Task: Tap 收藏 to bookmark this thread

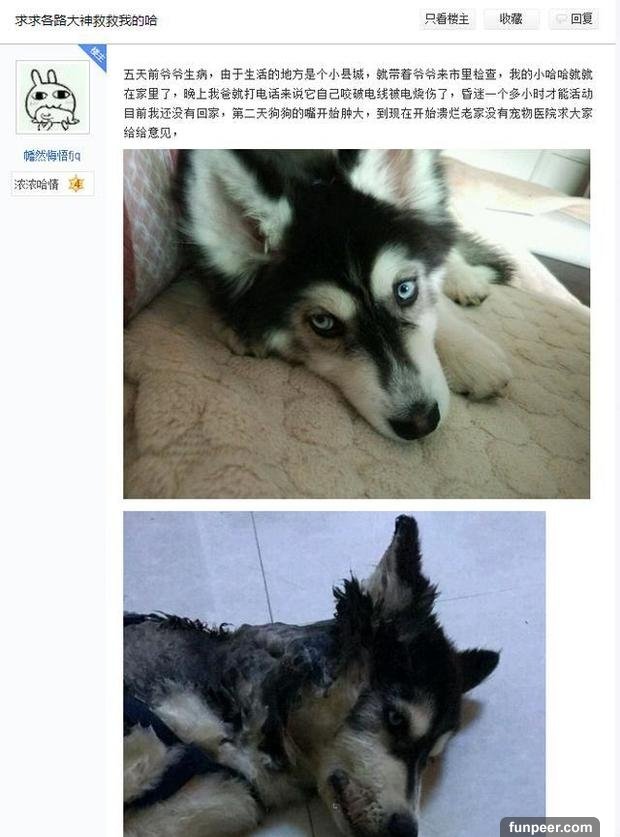Action: [511, 19]
